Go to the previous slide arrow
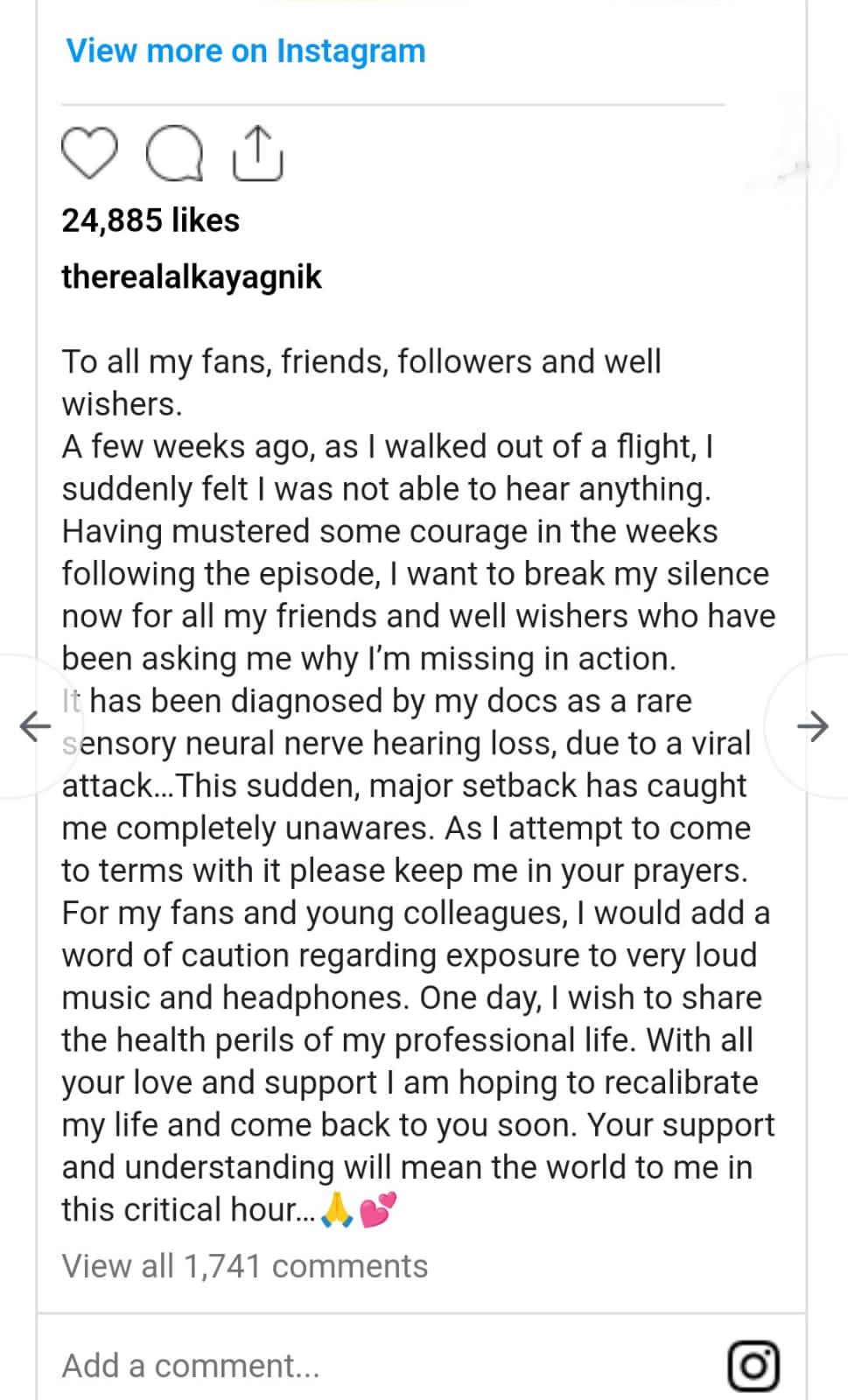848x1400 pixels. tap(35, 725)
